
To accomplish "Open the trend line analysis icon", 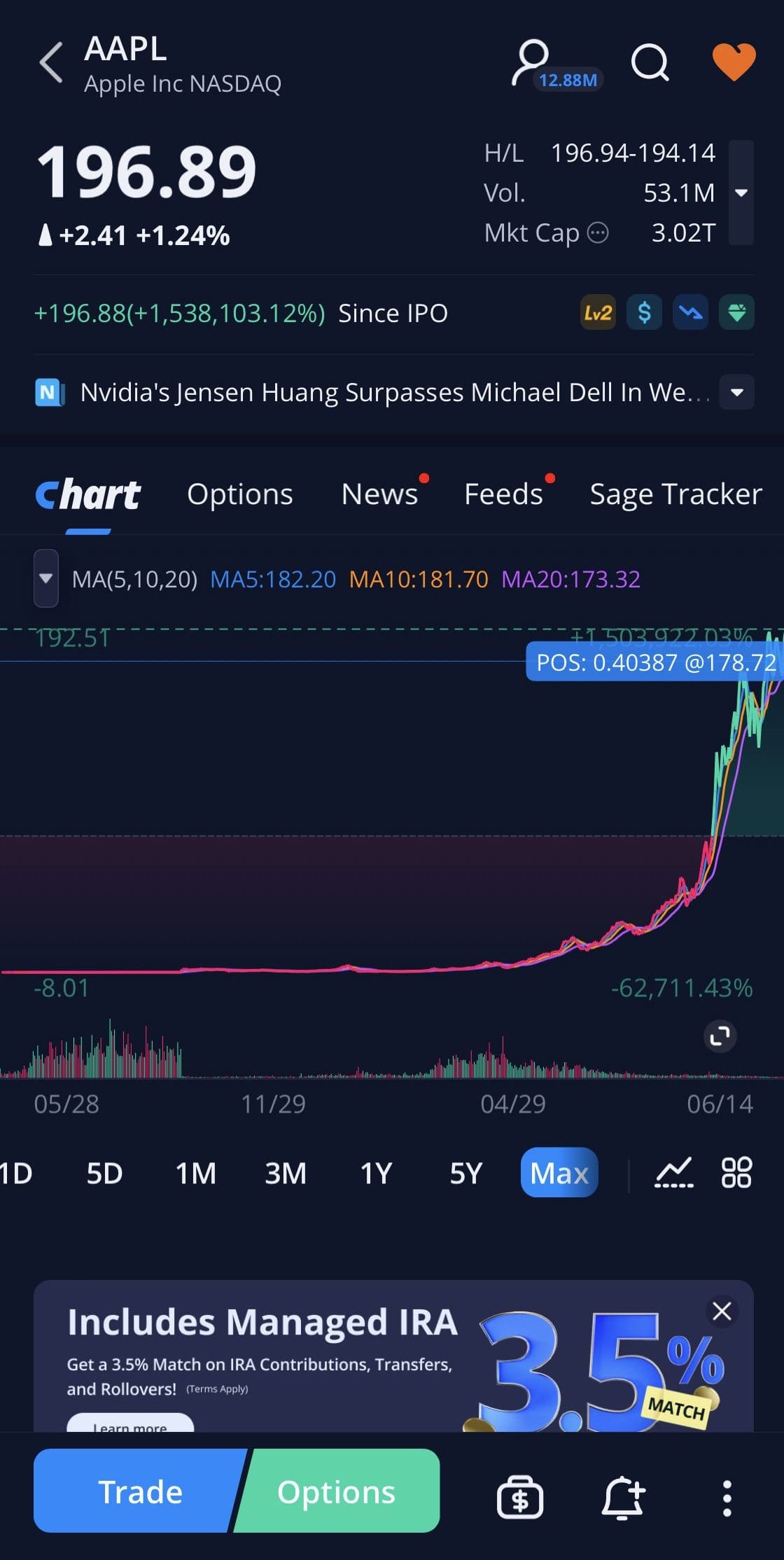I will pos(689,312).
